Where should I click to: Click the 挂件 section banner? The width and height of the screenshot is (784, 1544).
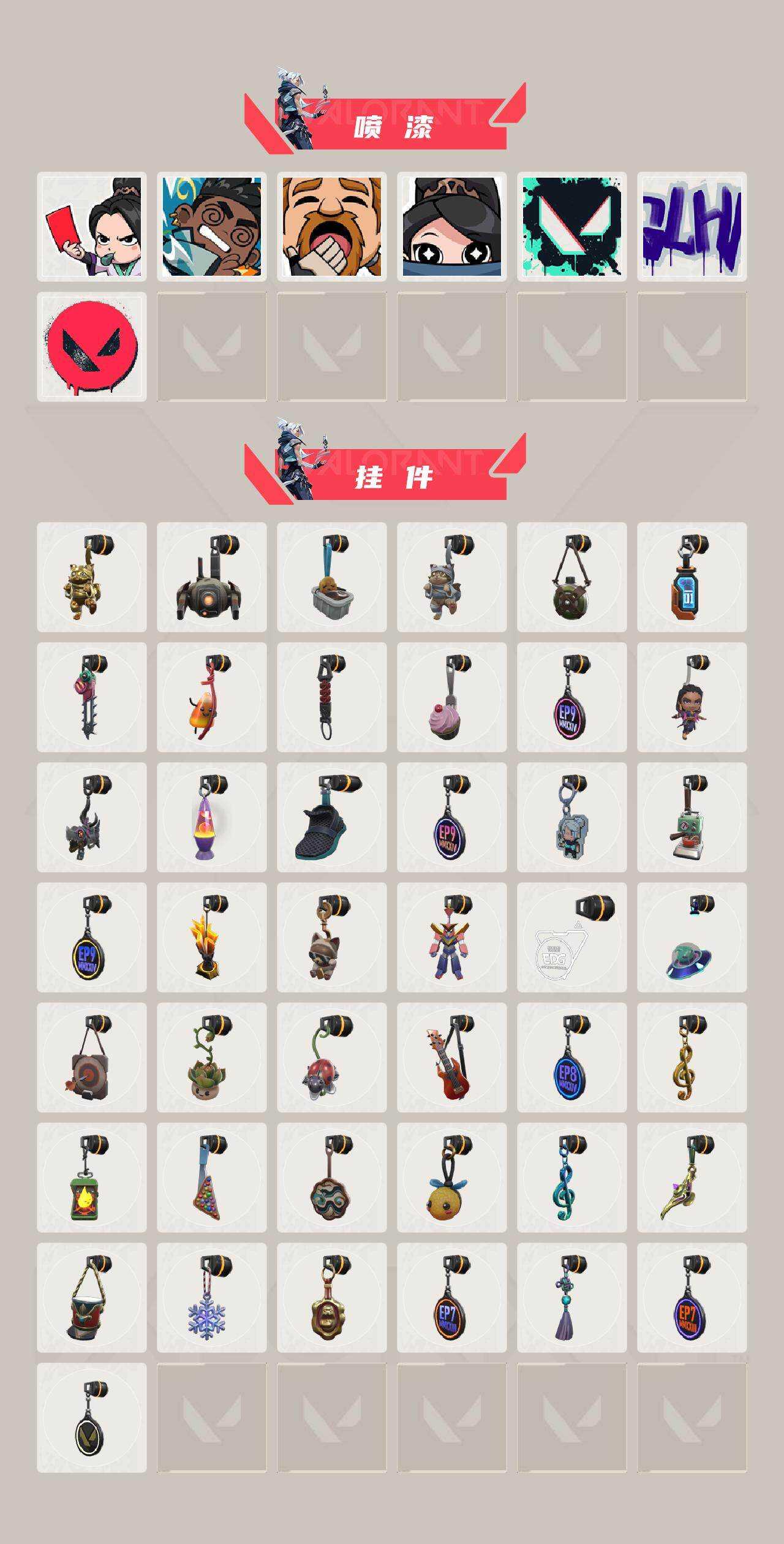click(392, 475)
